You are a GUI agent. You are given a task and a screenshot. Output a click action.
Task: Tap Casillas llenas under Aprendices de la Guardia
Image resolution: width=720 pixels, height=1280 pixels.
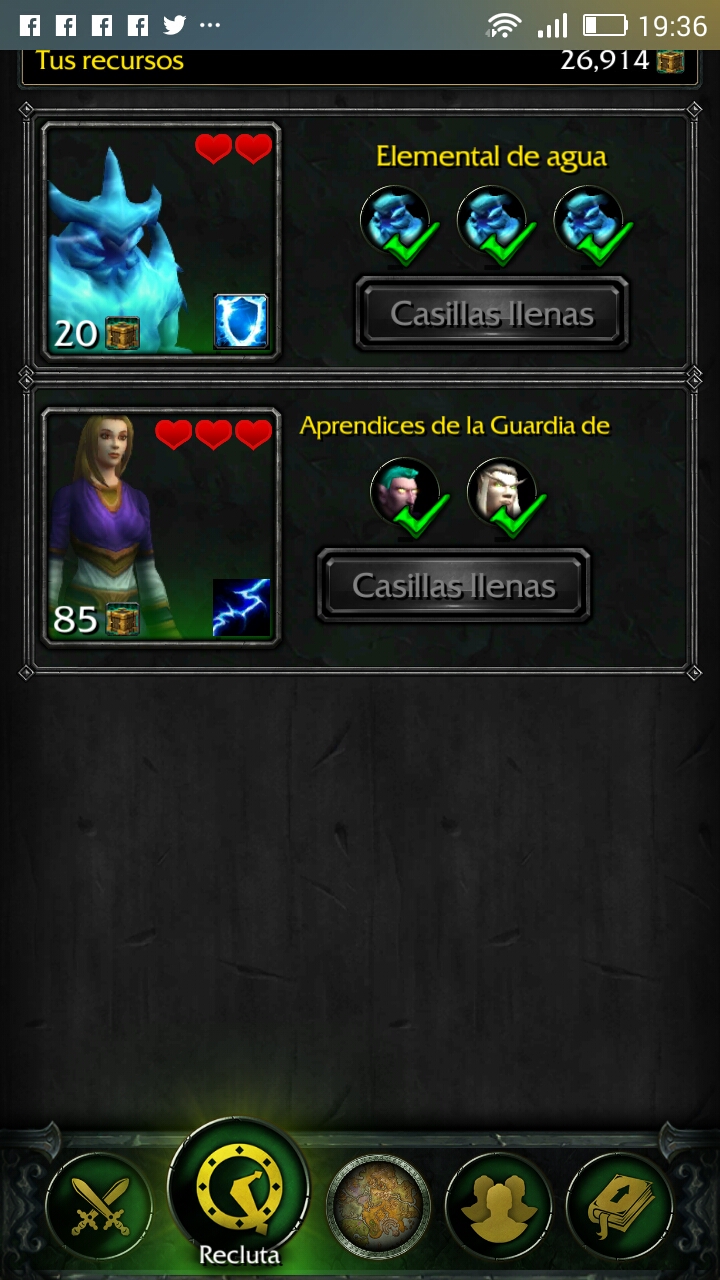(453, 585)
